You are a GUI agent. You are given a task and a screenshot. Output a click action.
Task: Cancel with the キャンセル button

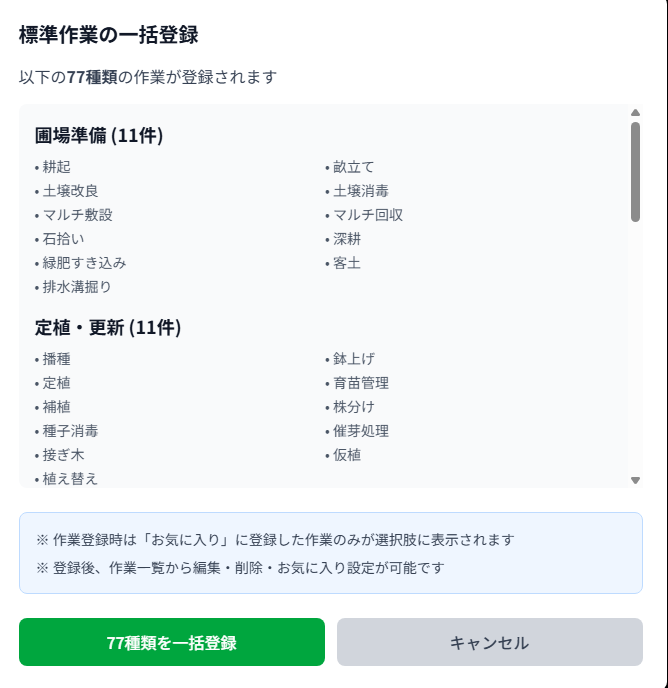[489, 642]
